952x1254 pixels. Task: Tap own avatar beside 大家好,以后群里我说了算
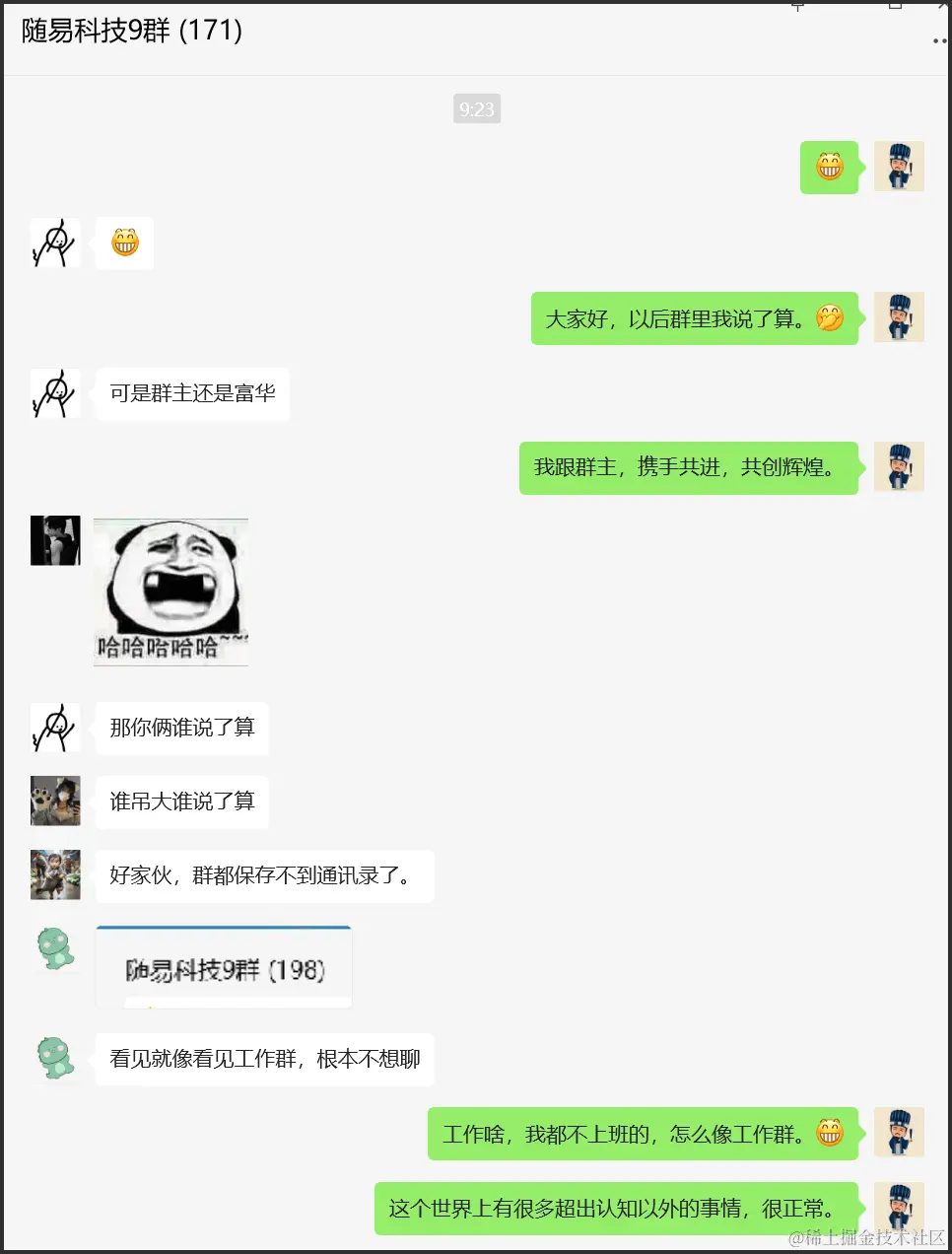[899, 317]
